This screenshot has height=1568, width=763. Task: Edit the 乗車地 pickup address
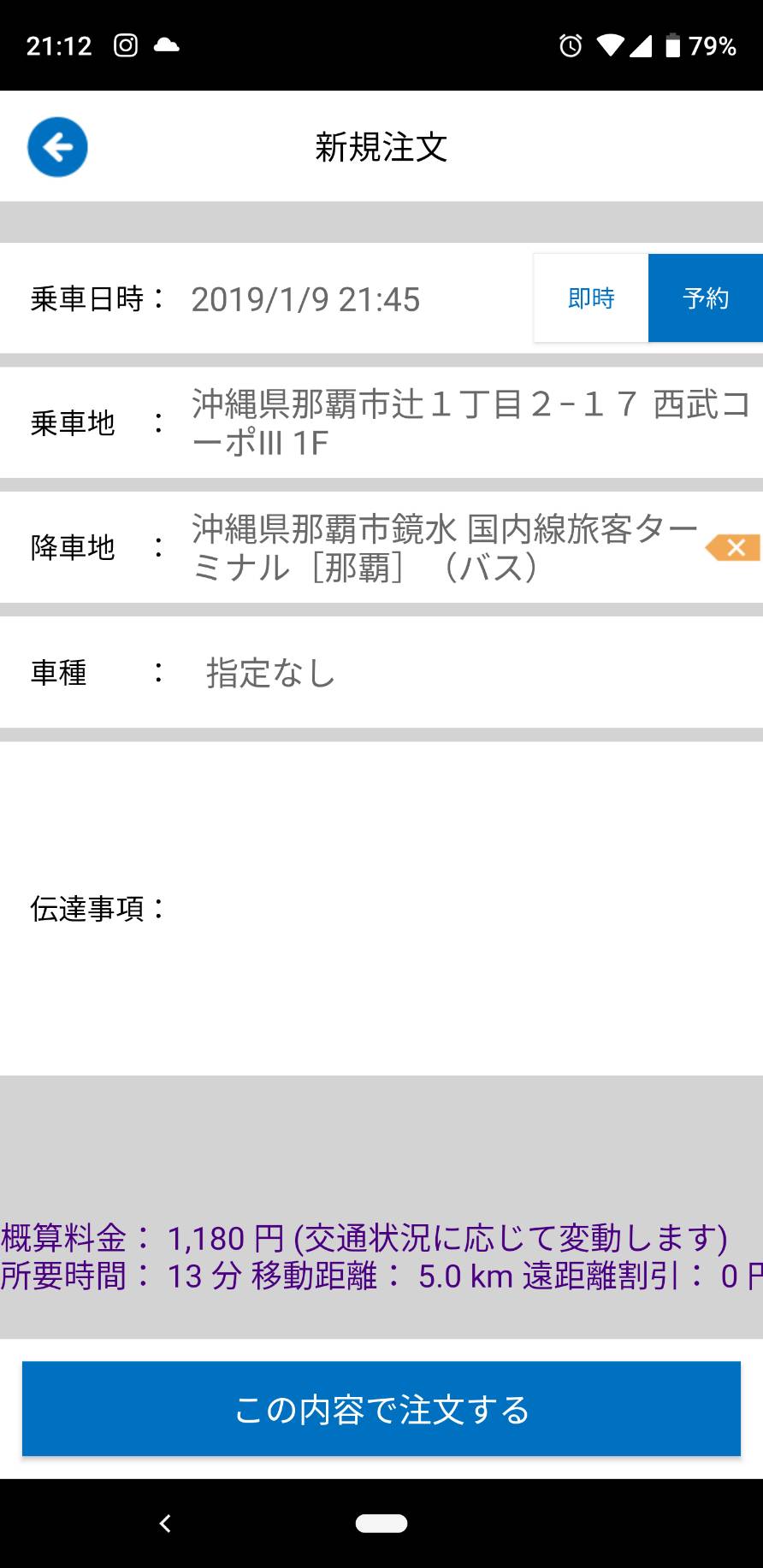tap(470, 423)
